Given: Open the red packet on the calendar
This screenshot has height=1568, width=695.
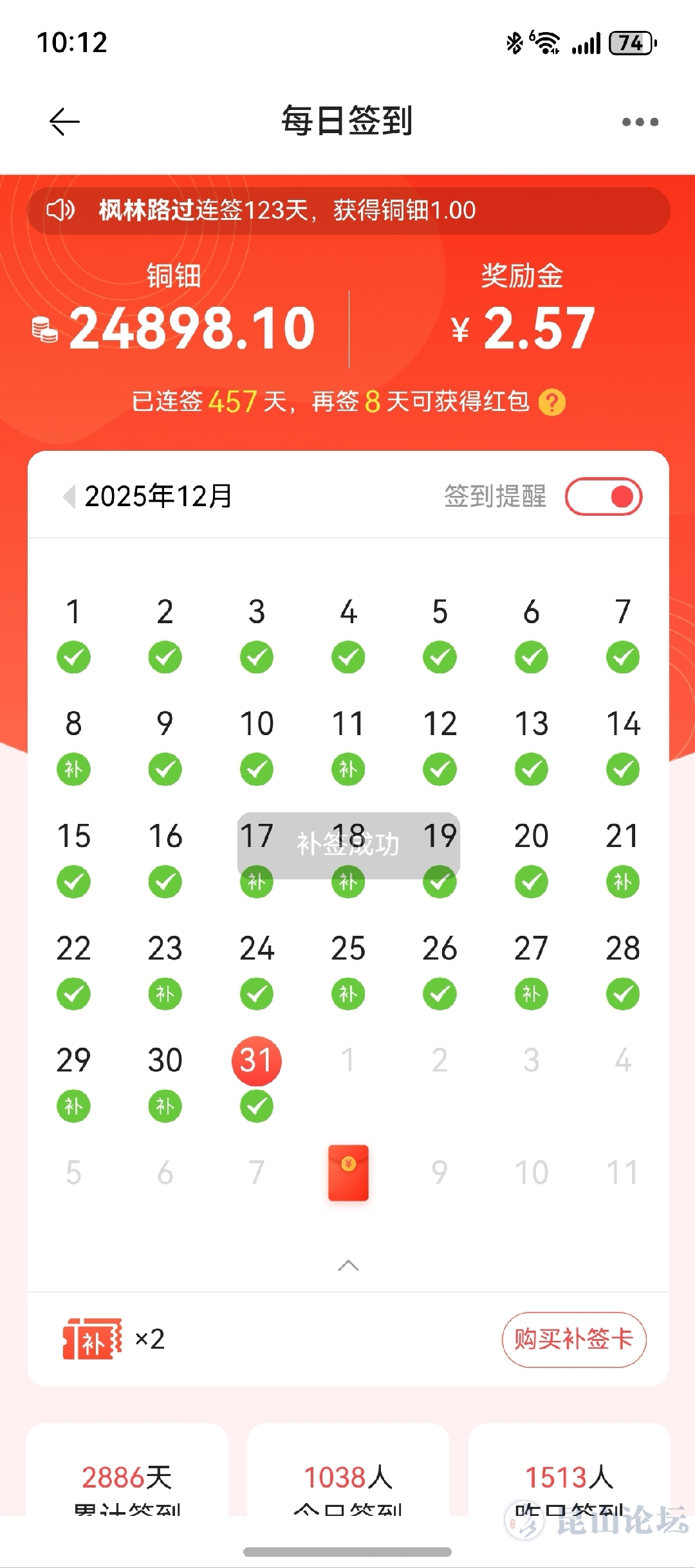Looking at the screenshot, I should (x=348, y=1172).
